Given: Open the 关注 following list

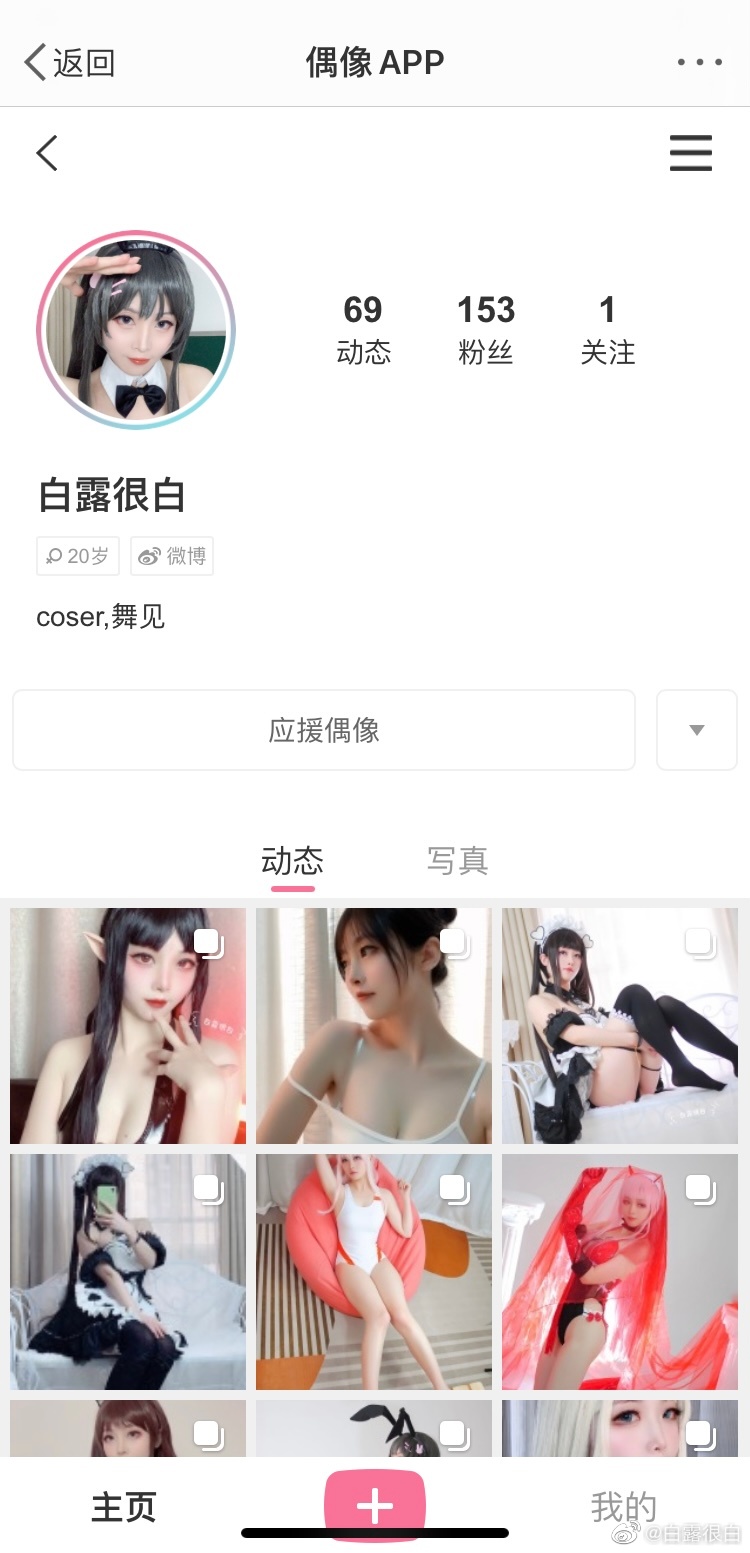Looking at the screenshot, I should click(x=607, y=329).
